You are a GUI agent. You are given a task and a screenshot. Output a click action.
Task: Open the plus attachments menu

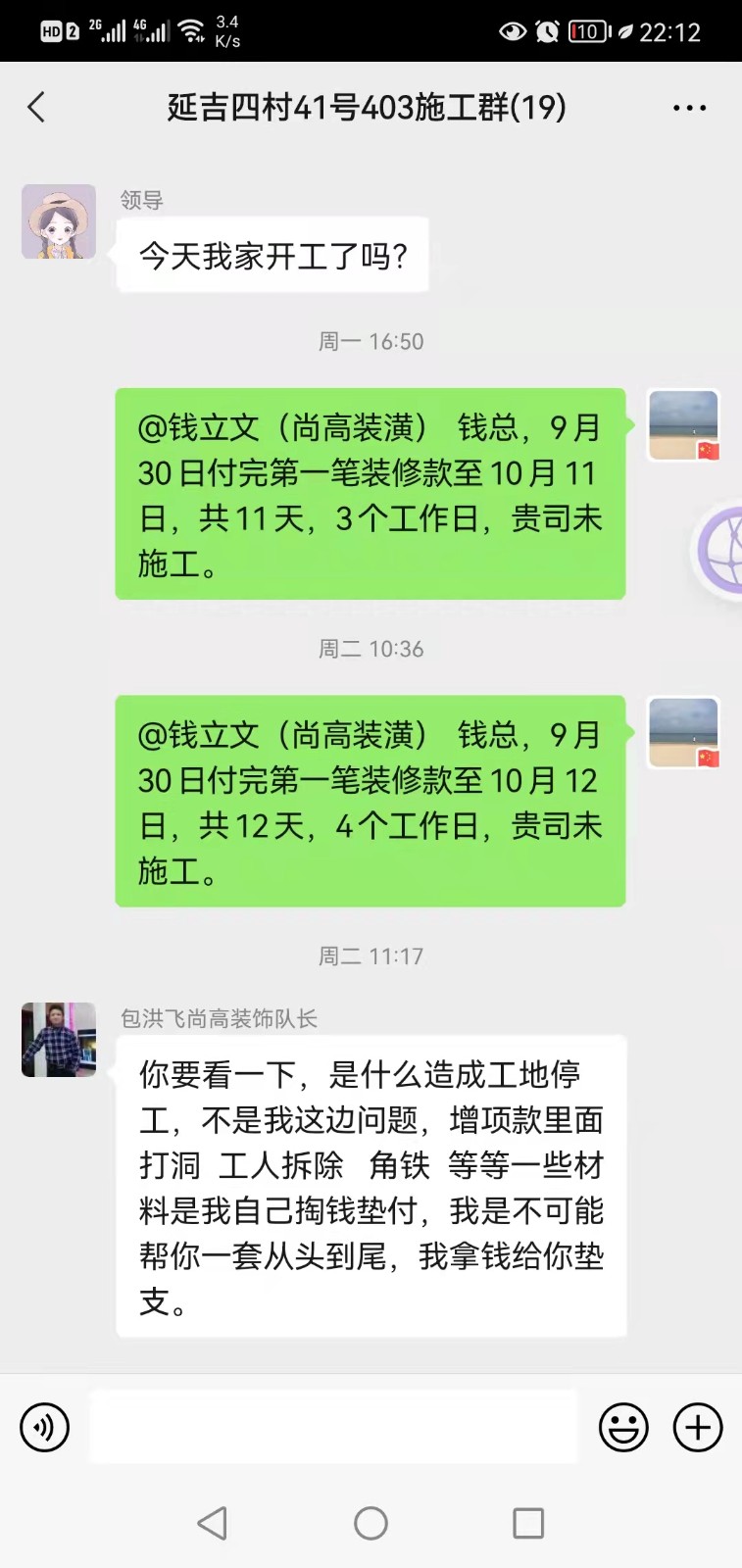[x=698, y=1427]
